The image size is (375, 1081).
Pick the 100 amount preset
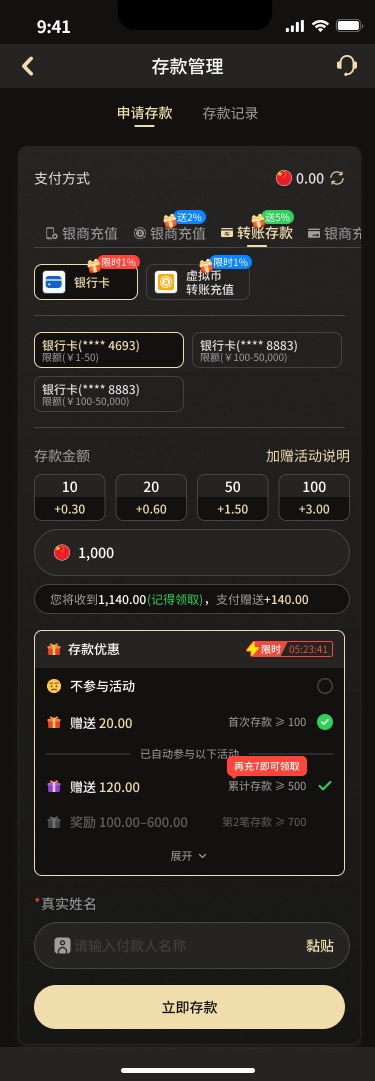click(314, 497)
